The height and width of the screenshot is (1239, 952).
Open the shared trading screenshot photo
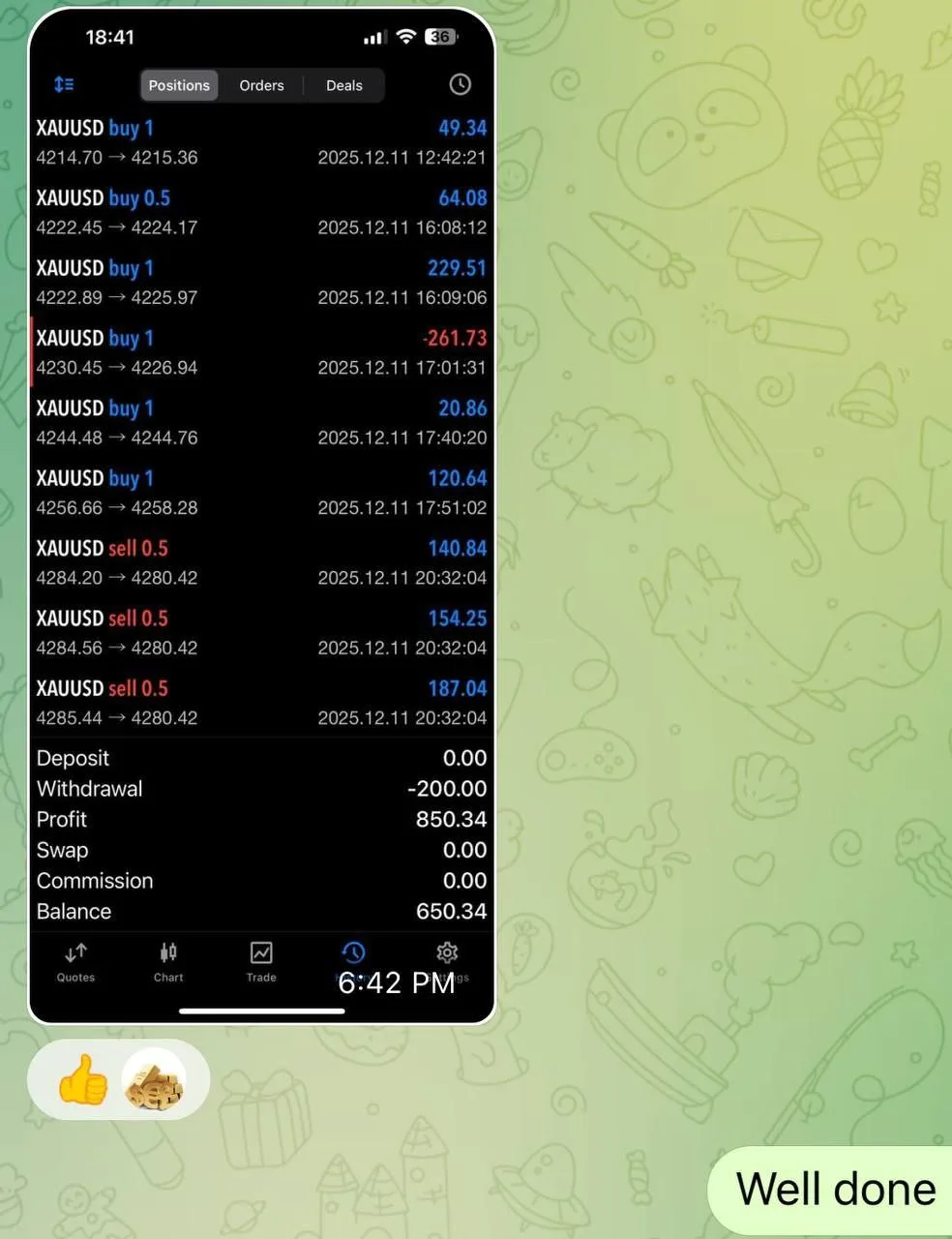point(261,513)
